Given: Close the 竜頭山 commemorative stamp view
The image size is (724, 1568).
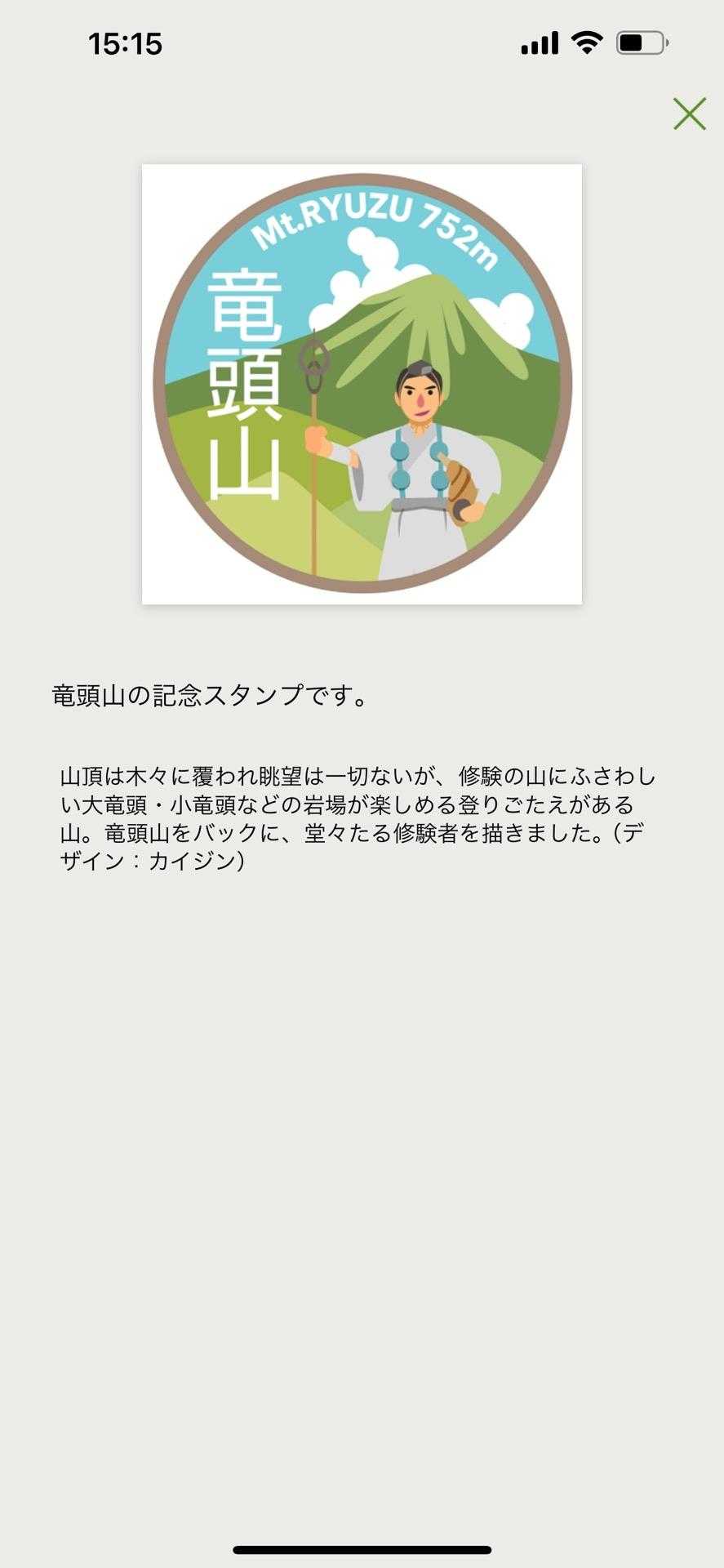Looking at the screenshot, I should pos(689,114).
